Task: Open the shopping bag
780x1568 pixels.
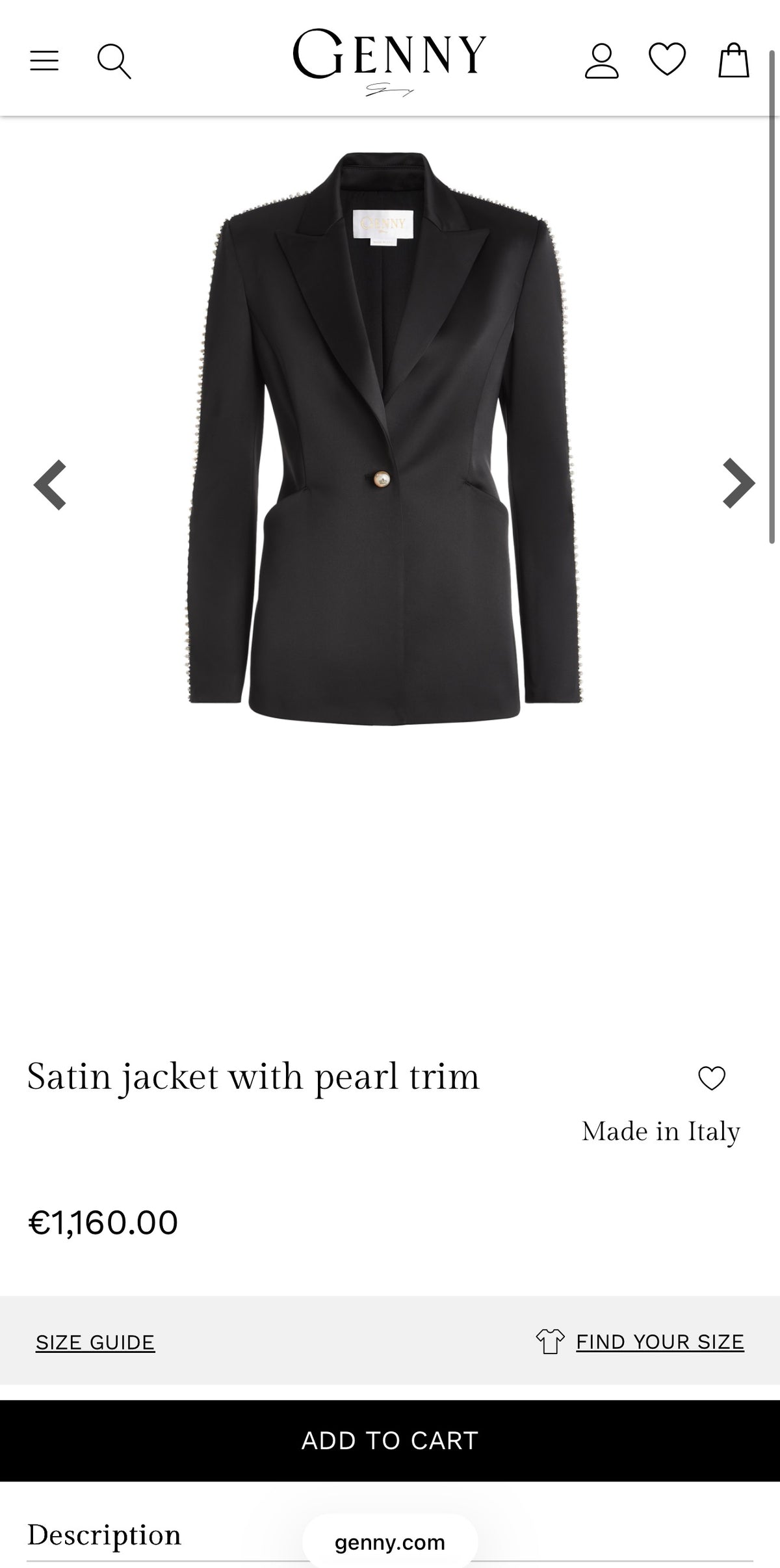Action: pos(733,60)
